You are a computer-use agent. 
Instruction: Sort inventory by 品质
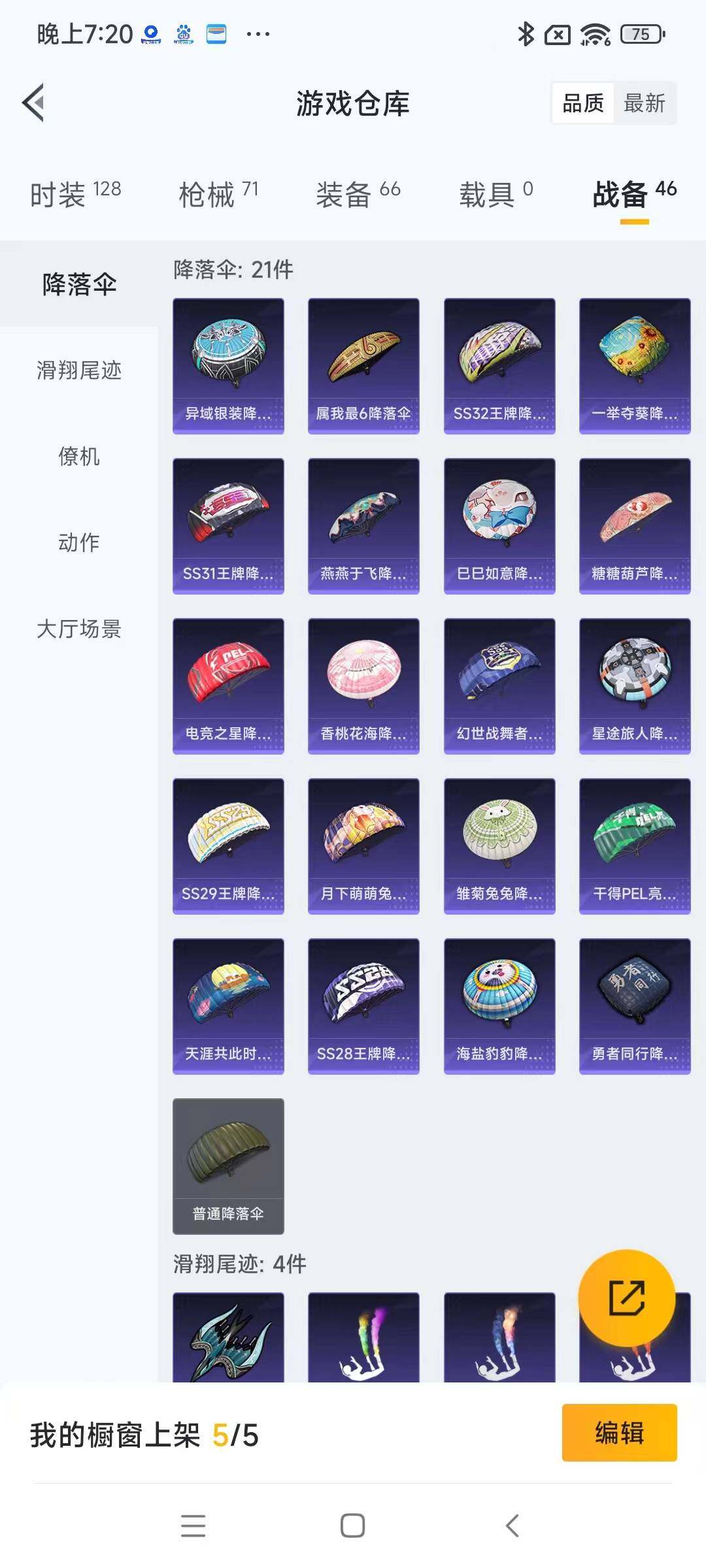pos(583,103)
